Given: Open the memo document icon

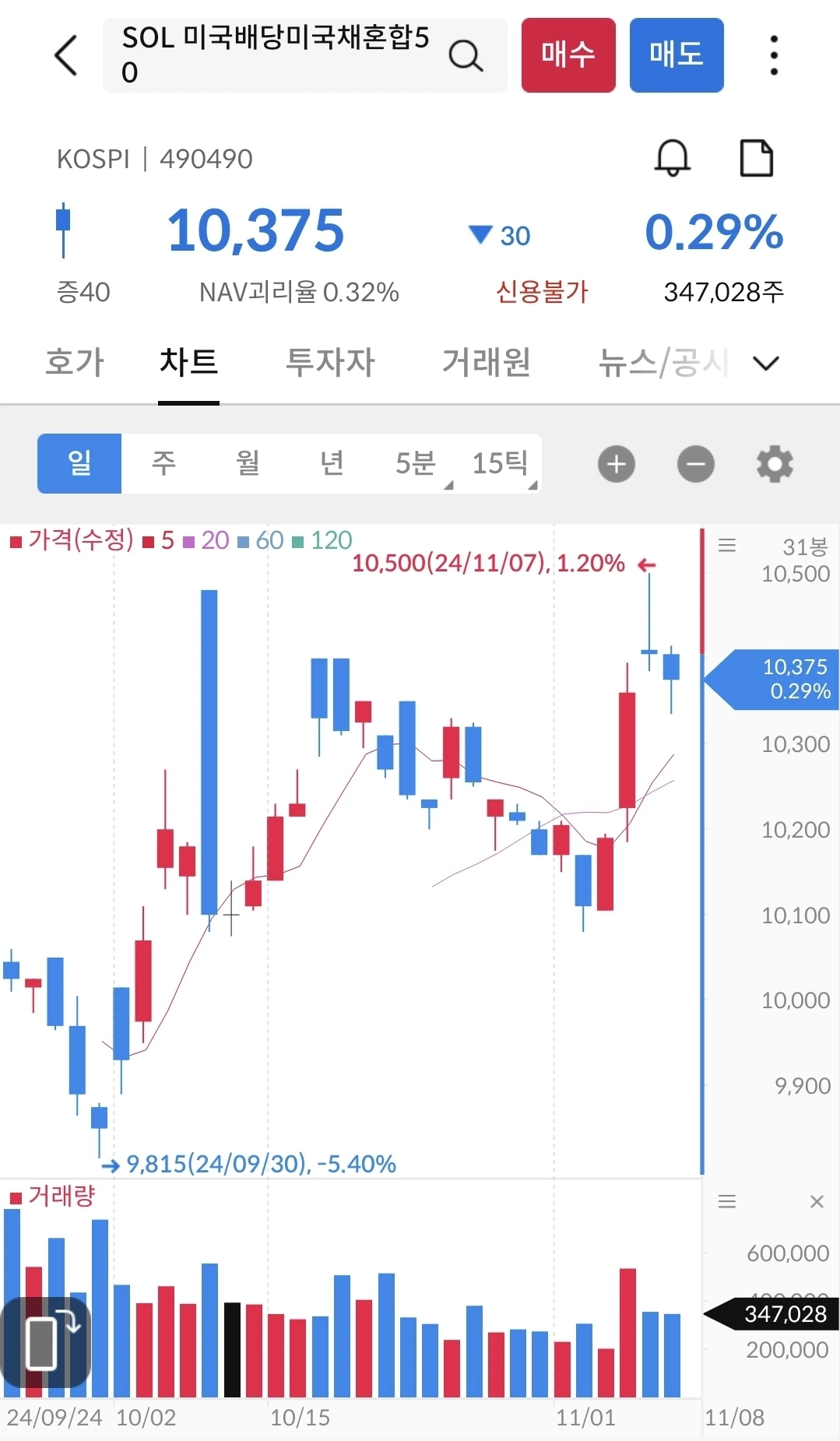Looking at the screenshot, I should point(756,158).
